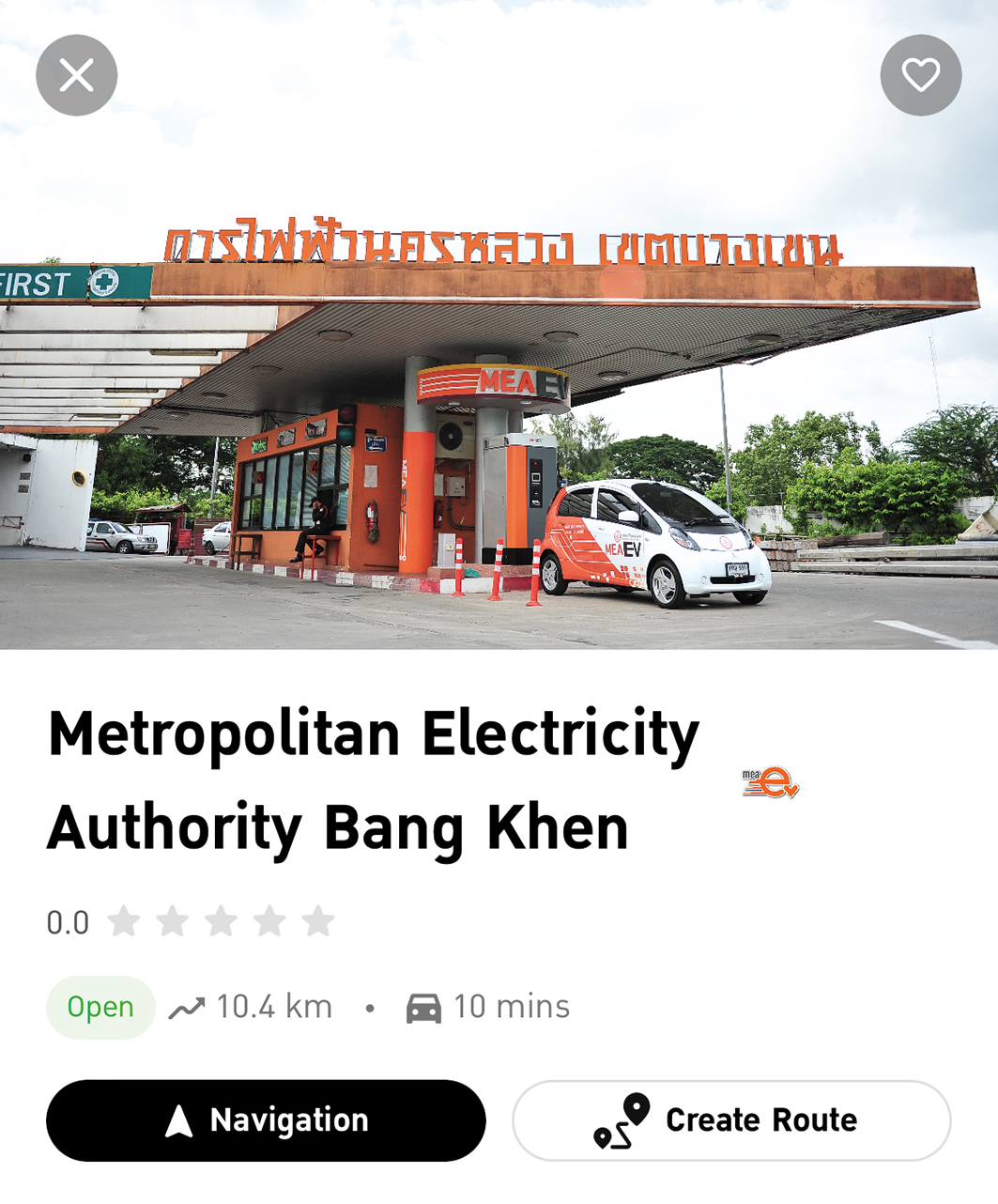Add this station to favorites

[920, 75]
